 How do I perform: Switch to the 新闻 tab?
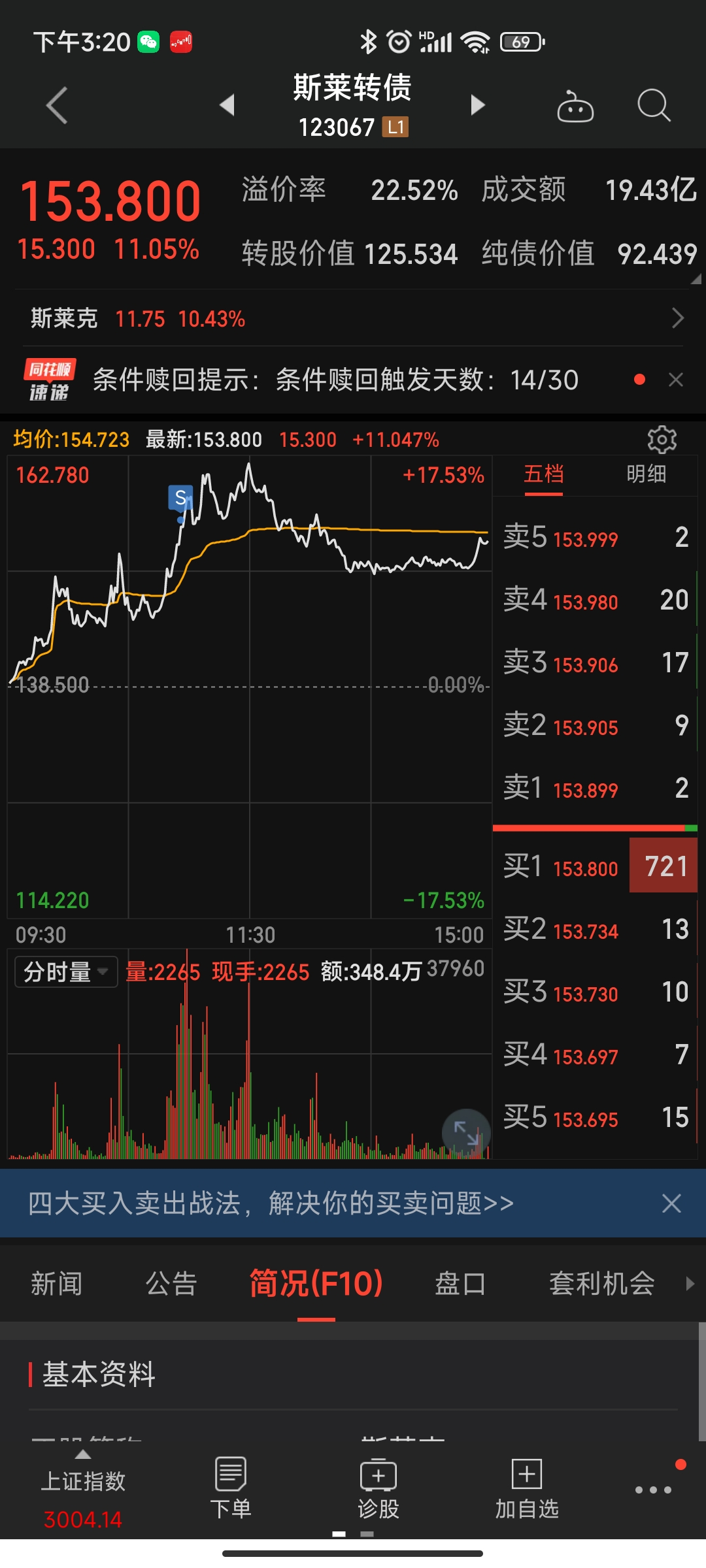tap(57, 1284)
